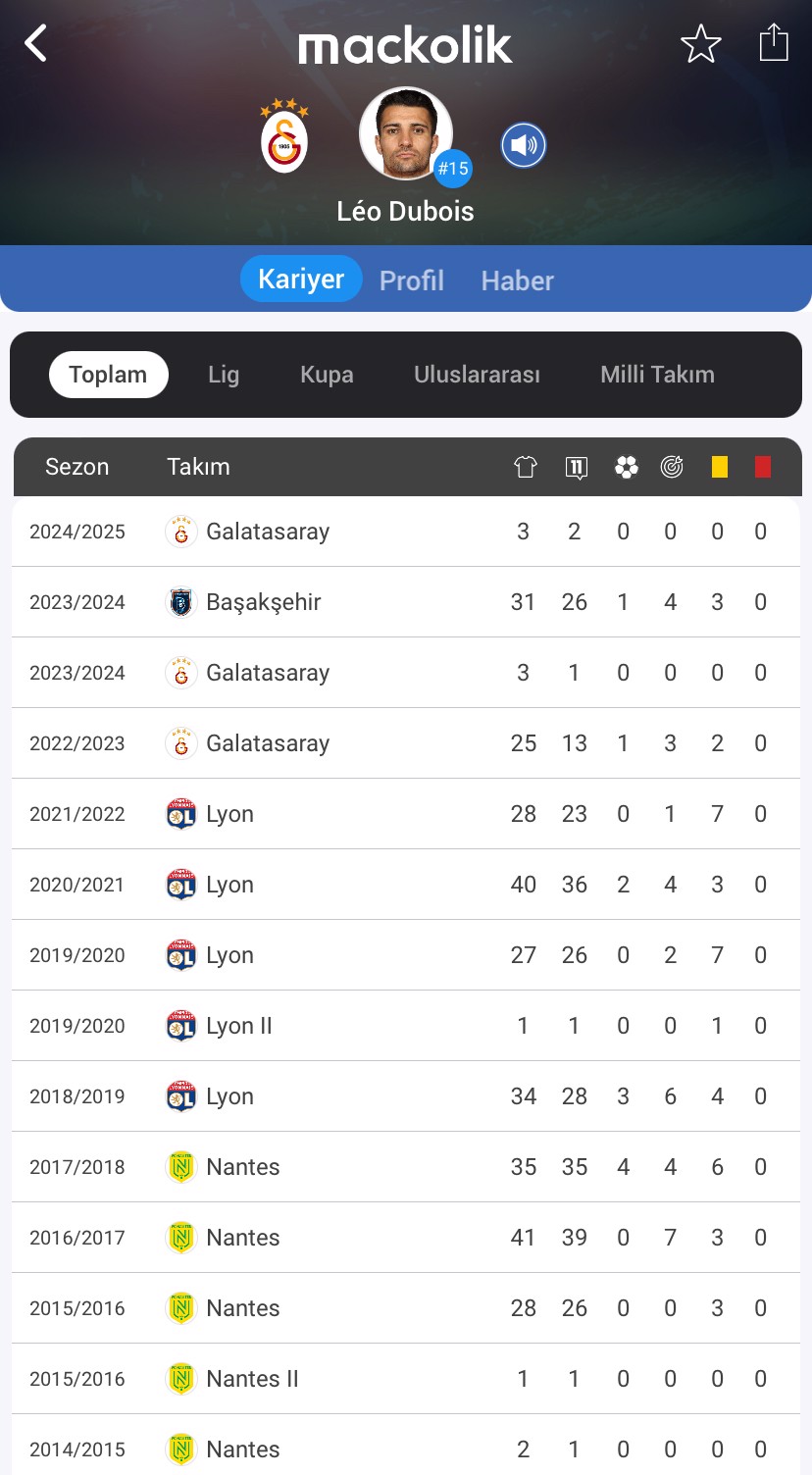Open the 2019/2020 Lyon II row
Image resolution: width=812 pixels, height=1475 pixels.
pyautogui.click(x=406, y=1026)
